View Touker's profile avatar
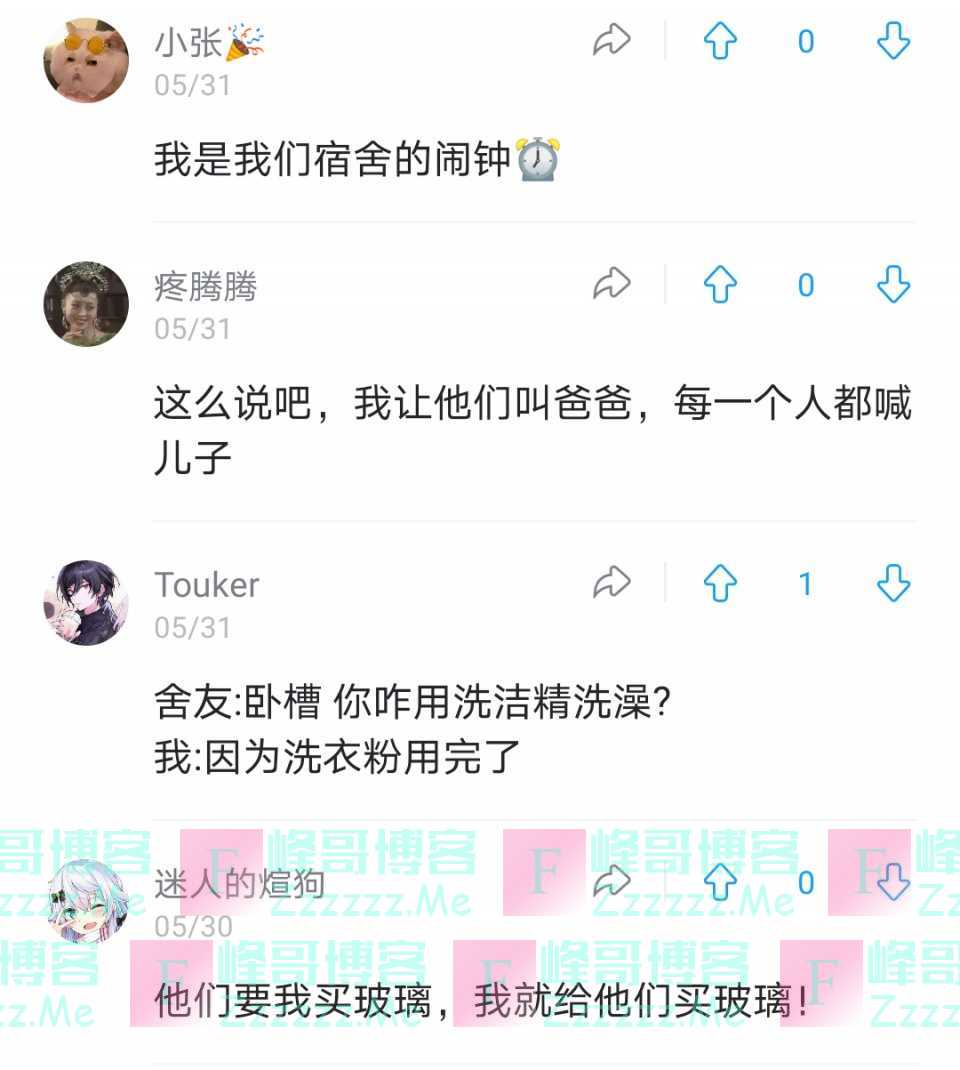960x1070 pixels. point(86,602)
